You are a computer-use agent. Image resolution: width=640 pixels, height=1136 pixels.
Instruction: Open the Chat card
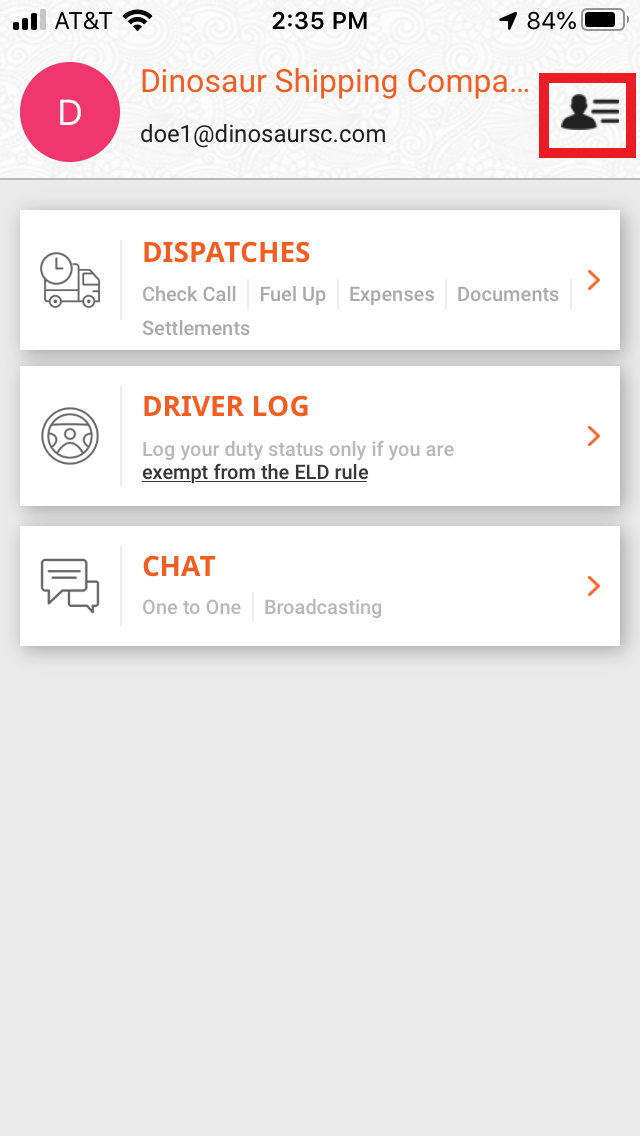click(x=320, y=586)
